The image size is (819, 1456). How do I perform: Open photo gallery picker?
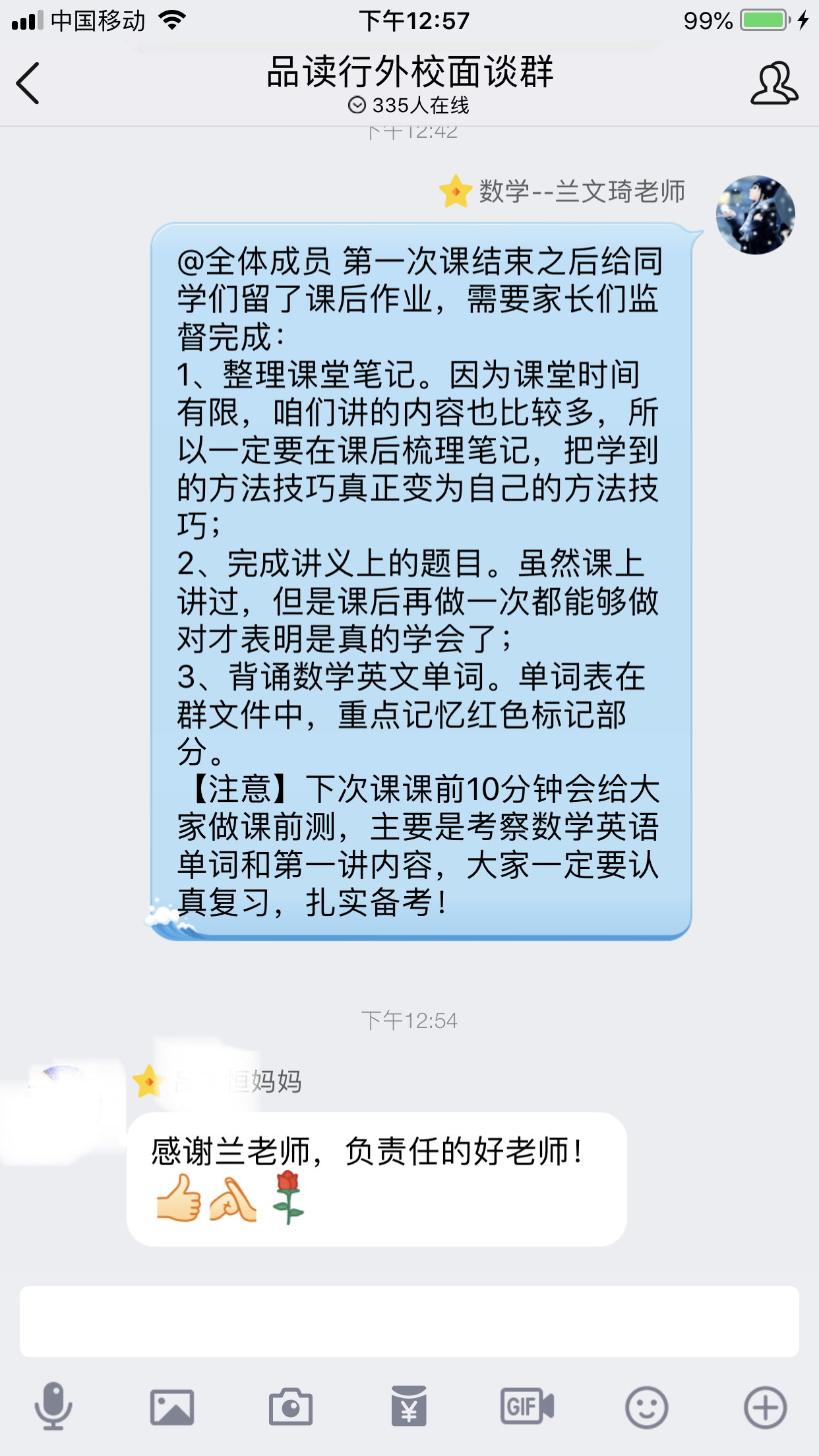tap(171, 1407)
